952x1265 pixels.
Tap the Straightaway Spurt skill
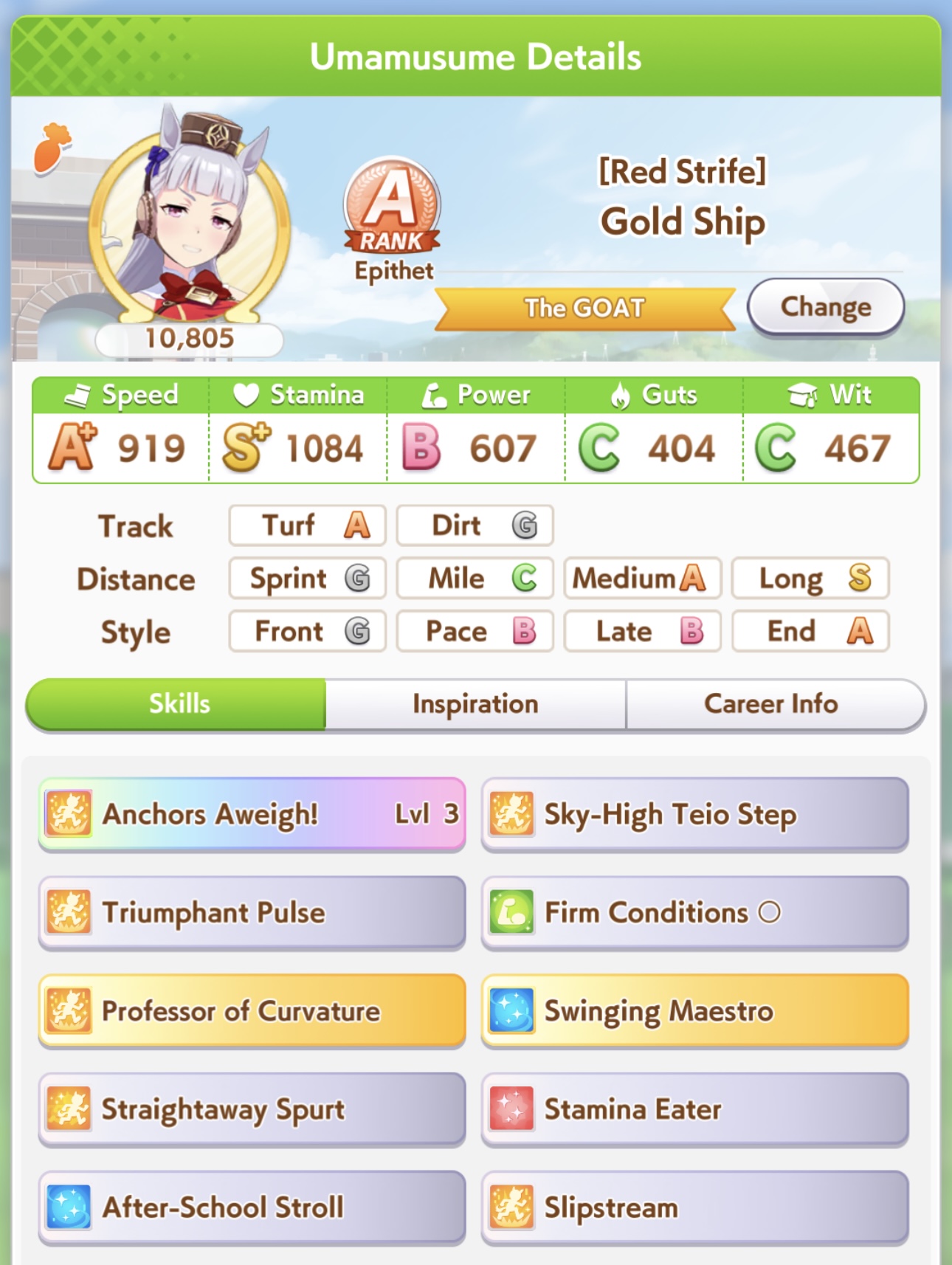[252, 1109]
